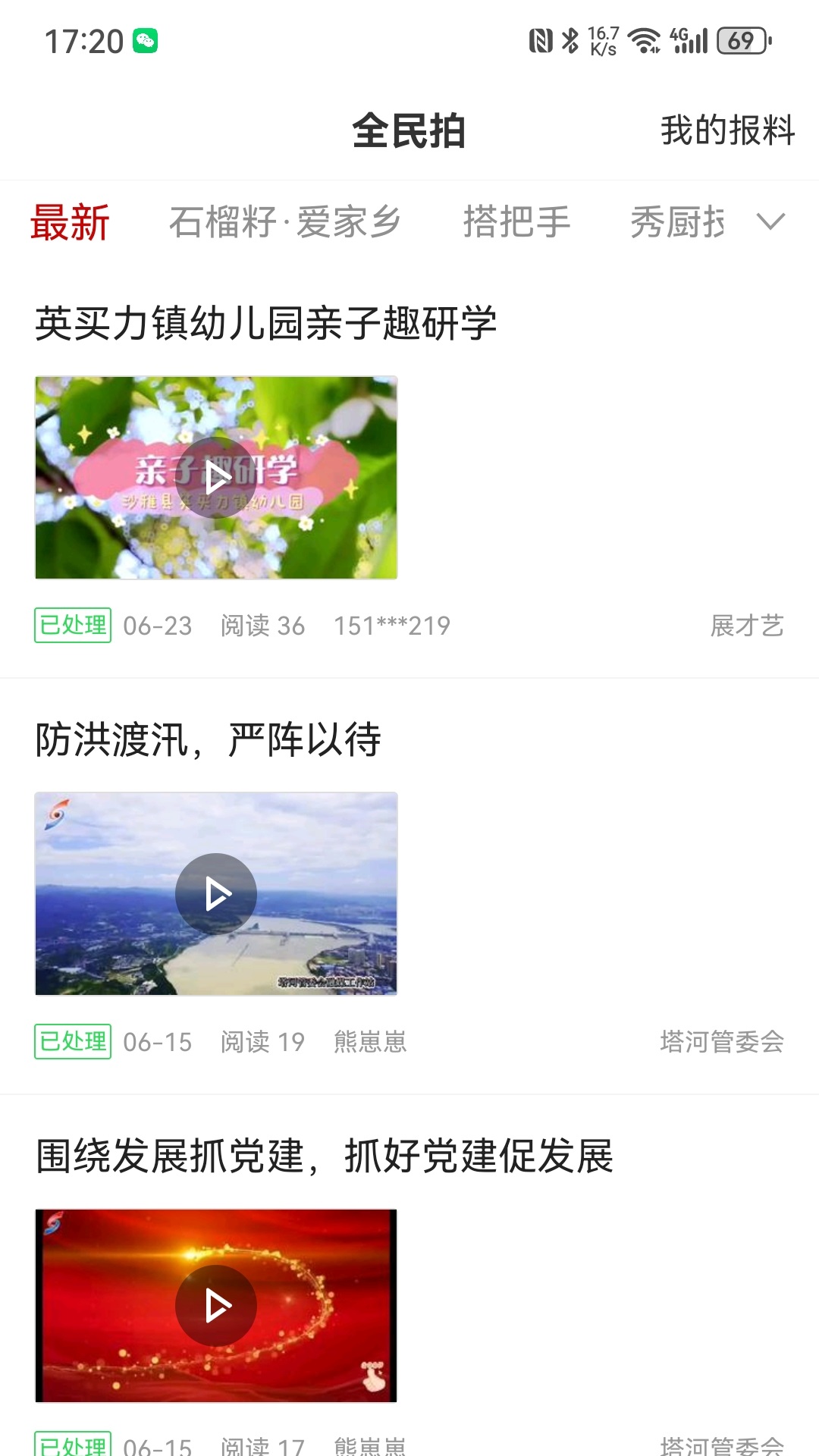Select the 石榴籽·爱家乡 tab
This screenshot has height=1456, width=819.
click(285, 223)
